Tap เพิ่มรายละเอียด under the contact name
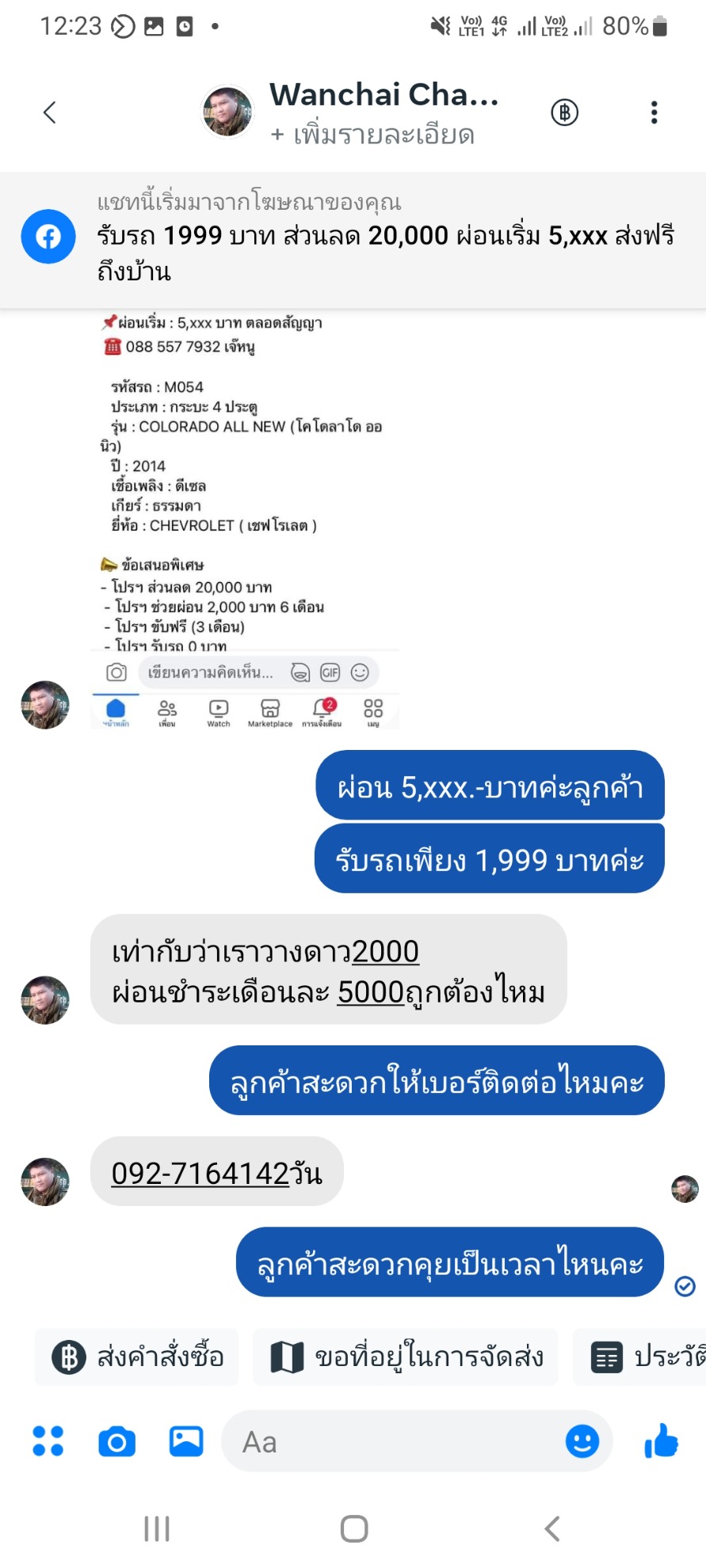The image size is (706, 1568). pos(372,135)
